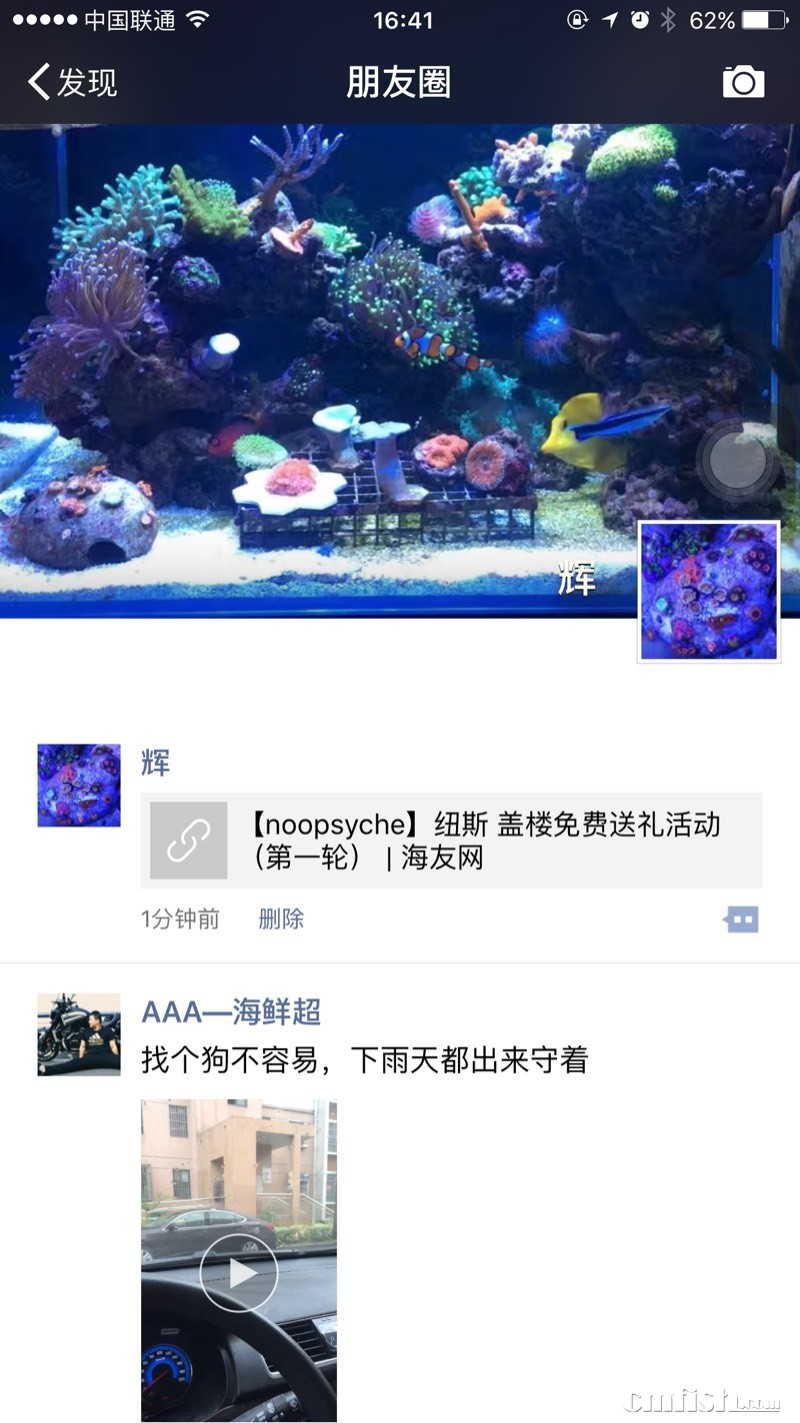View the profile of AAA—海鲜超
Viewport: 800px width, 1423px height.
tap(231, 1012)
